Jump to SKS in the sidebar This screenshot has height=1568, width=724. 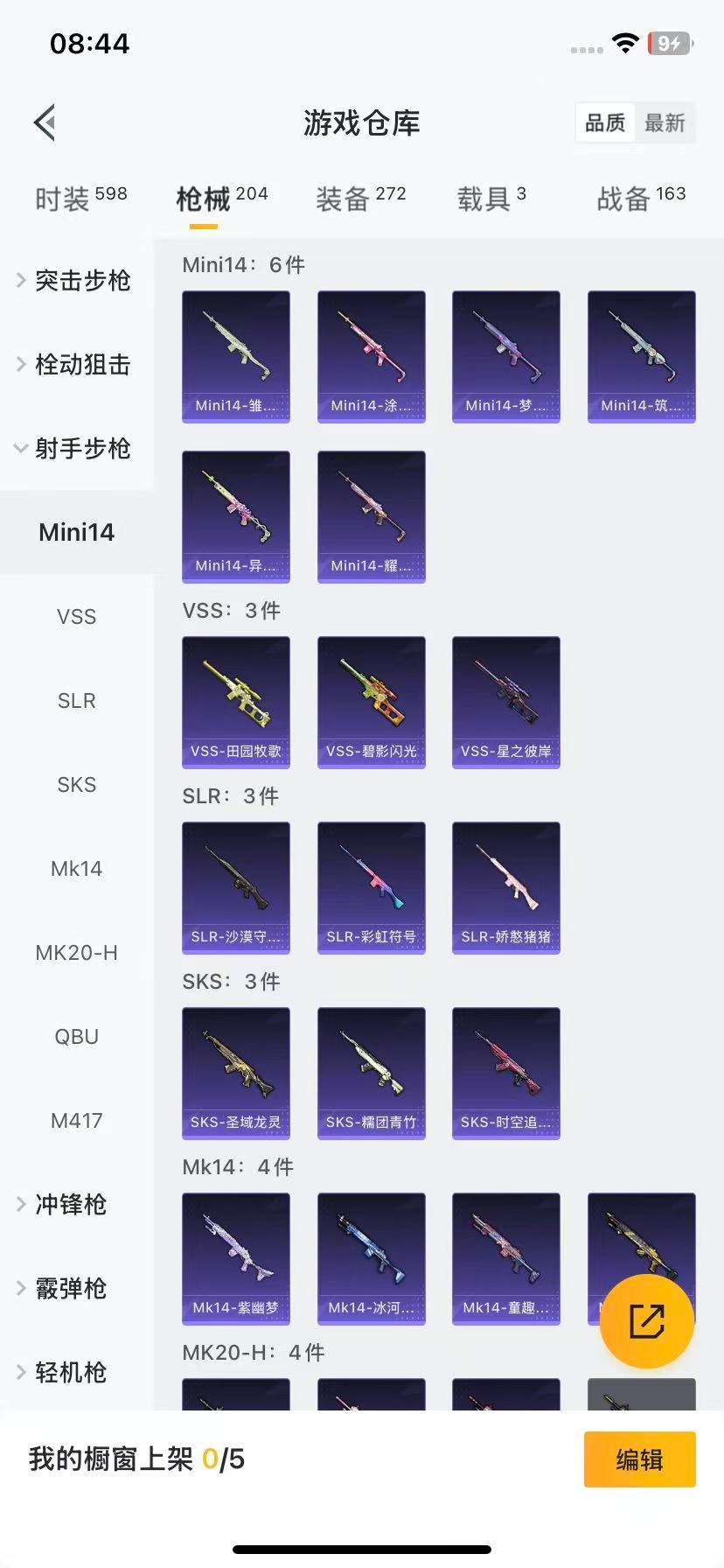tap(77, 785)
